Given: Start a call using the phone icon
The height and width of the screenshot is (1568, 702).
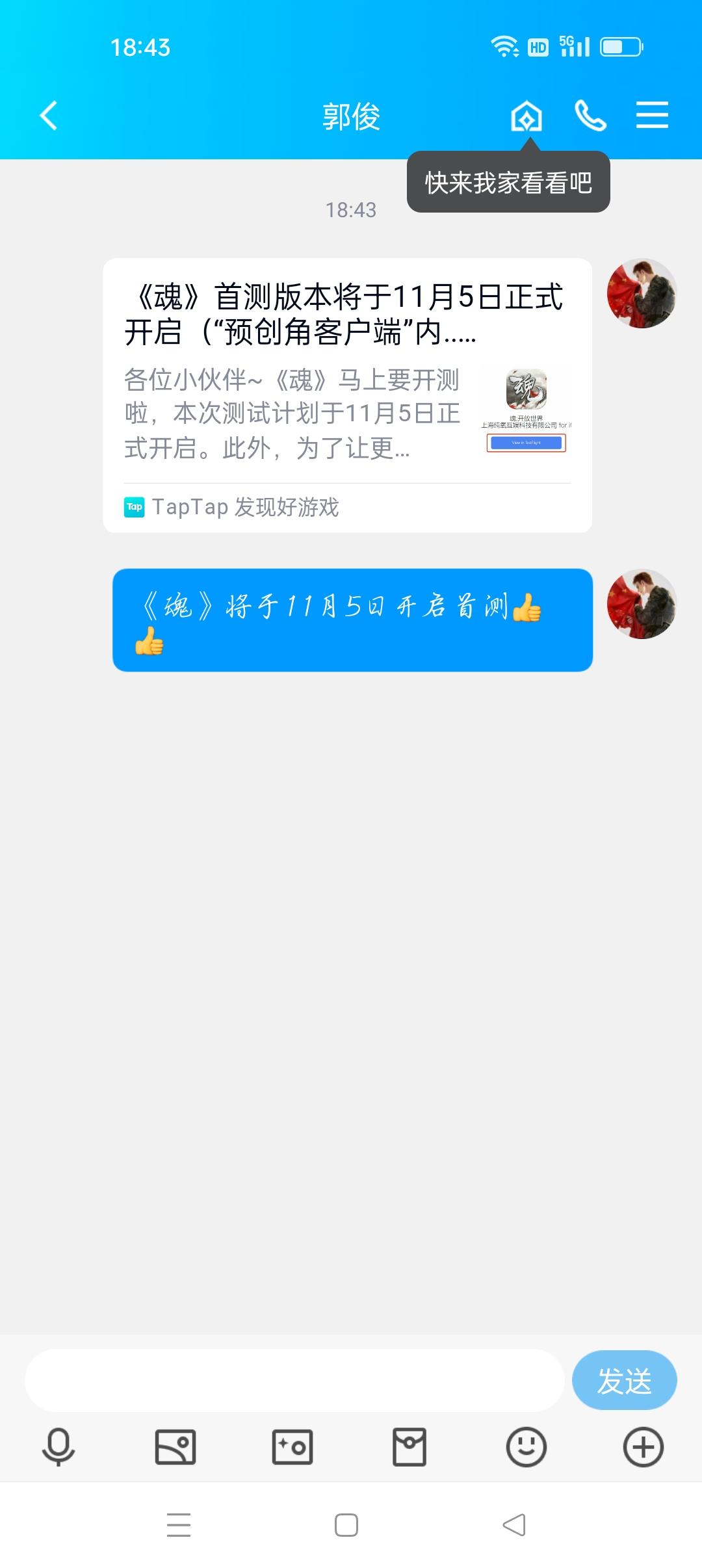Looking at the screenshot, I should click(x=590, y=116).
